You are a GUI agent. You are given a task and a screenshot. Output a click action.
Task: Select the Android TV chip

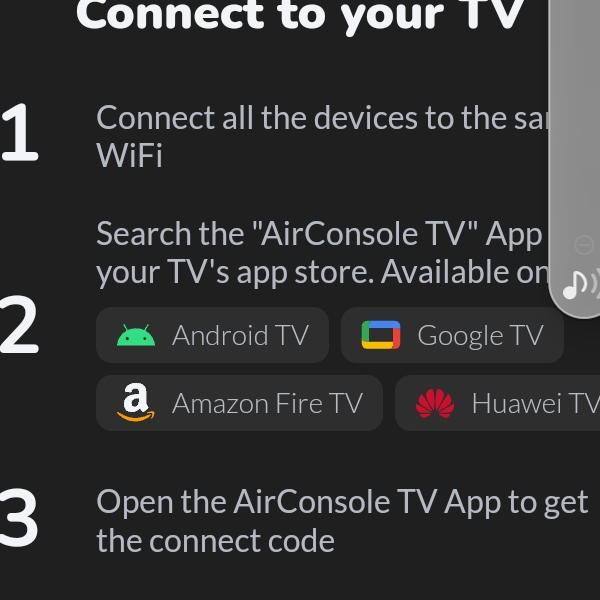pos(212,335)
